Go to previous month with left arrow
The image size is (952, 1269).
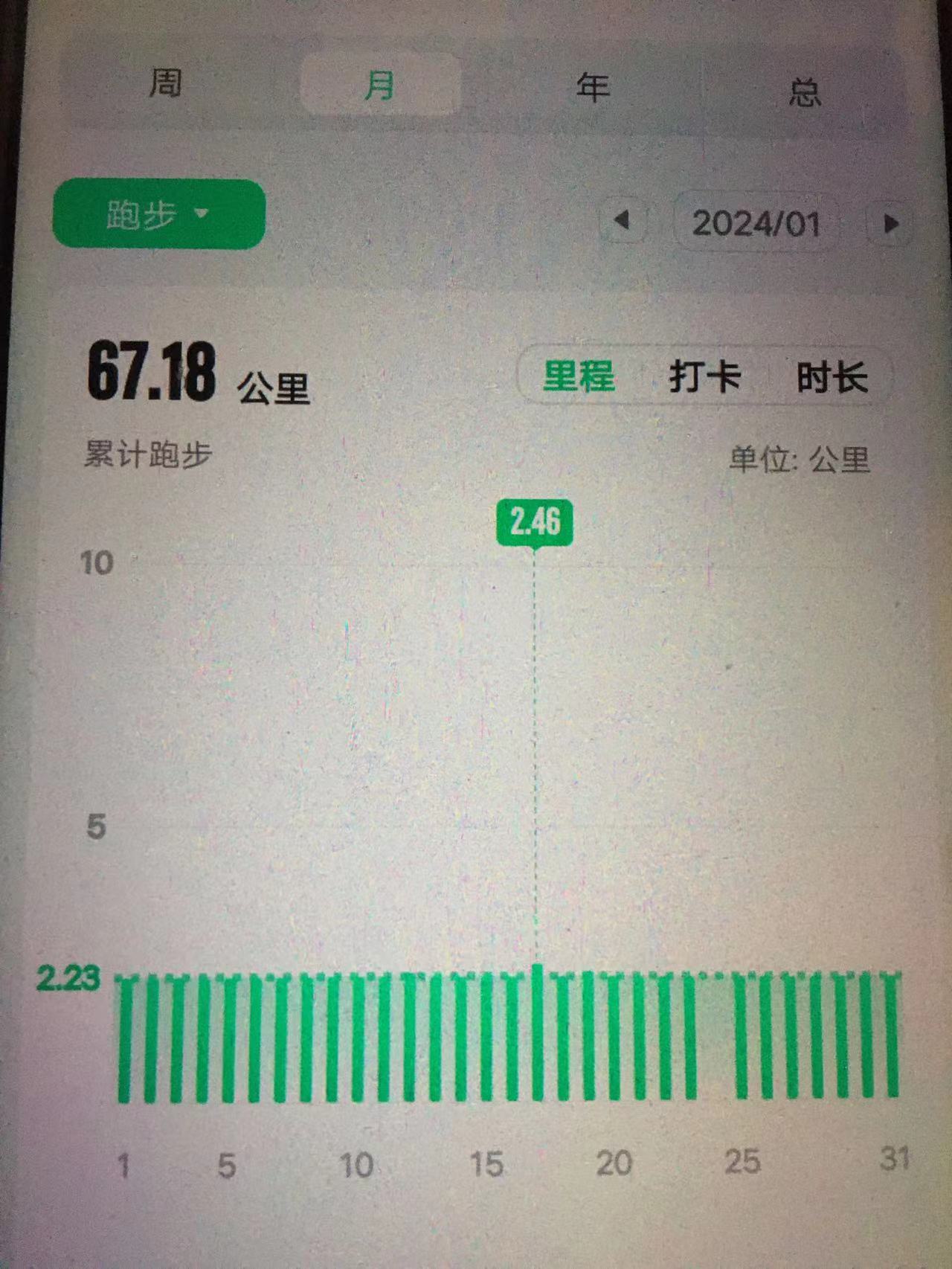(622, 221)
